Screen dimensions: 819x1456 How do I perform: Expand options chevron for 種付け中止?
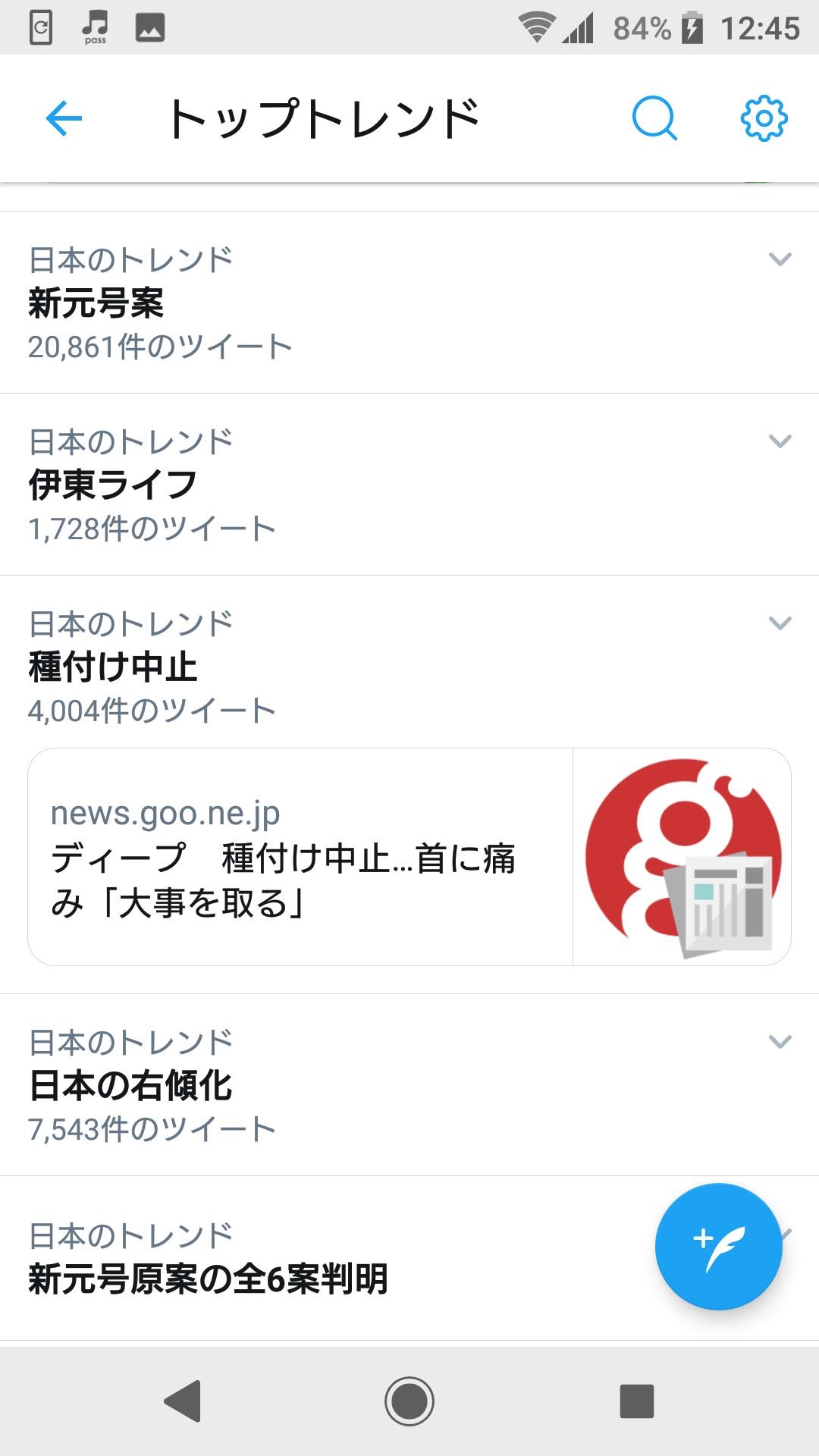tap(780, 623)
